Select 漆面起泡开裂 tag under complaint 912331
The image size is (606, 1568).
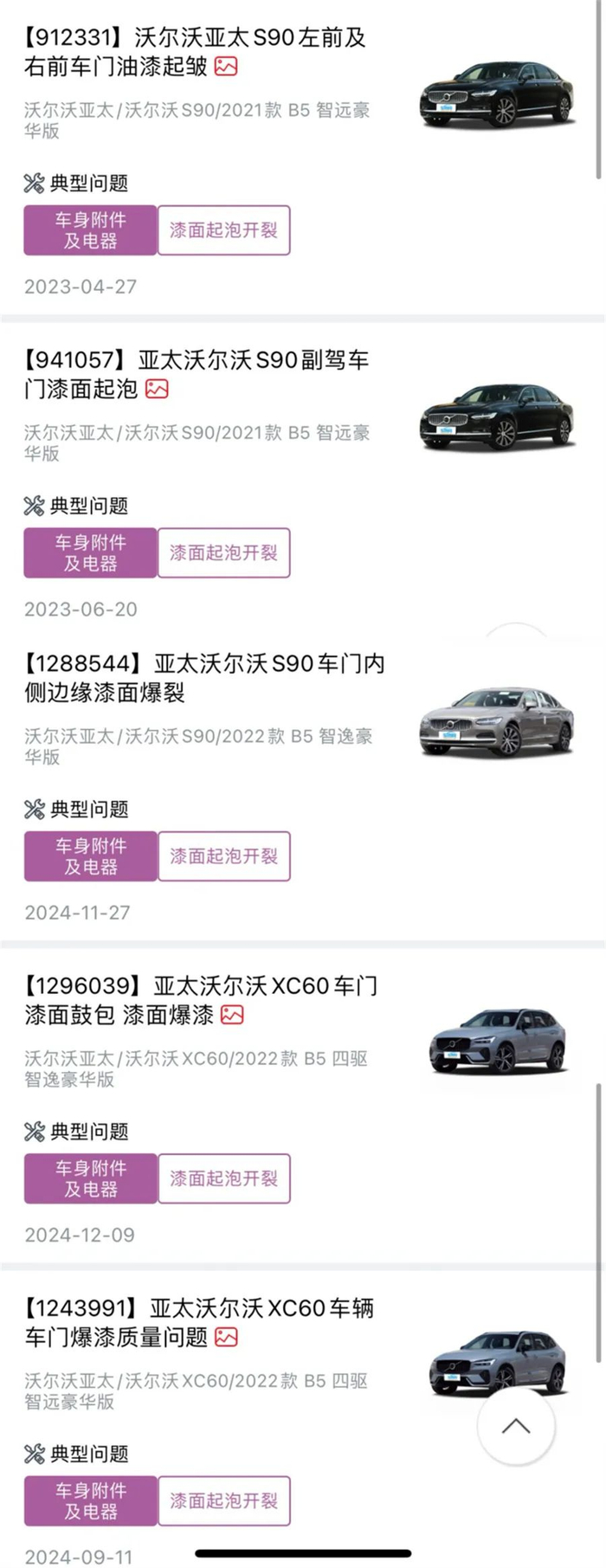coord(223,230)
